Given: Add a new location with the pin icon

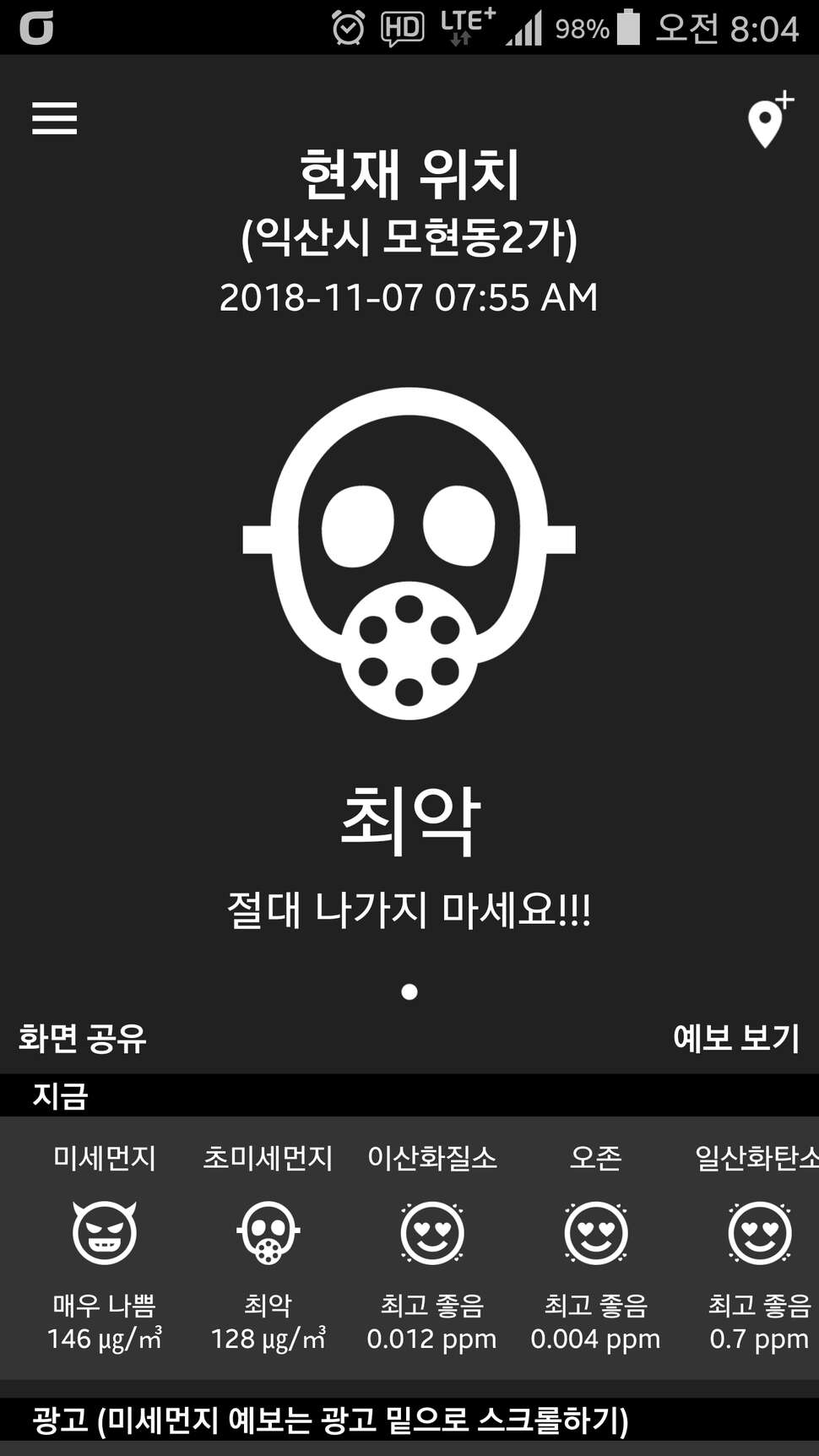Looking at the screenshot, I should point(770,120).
